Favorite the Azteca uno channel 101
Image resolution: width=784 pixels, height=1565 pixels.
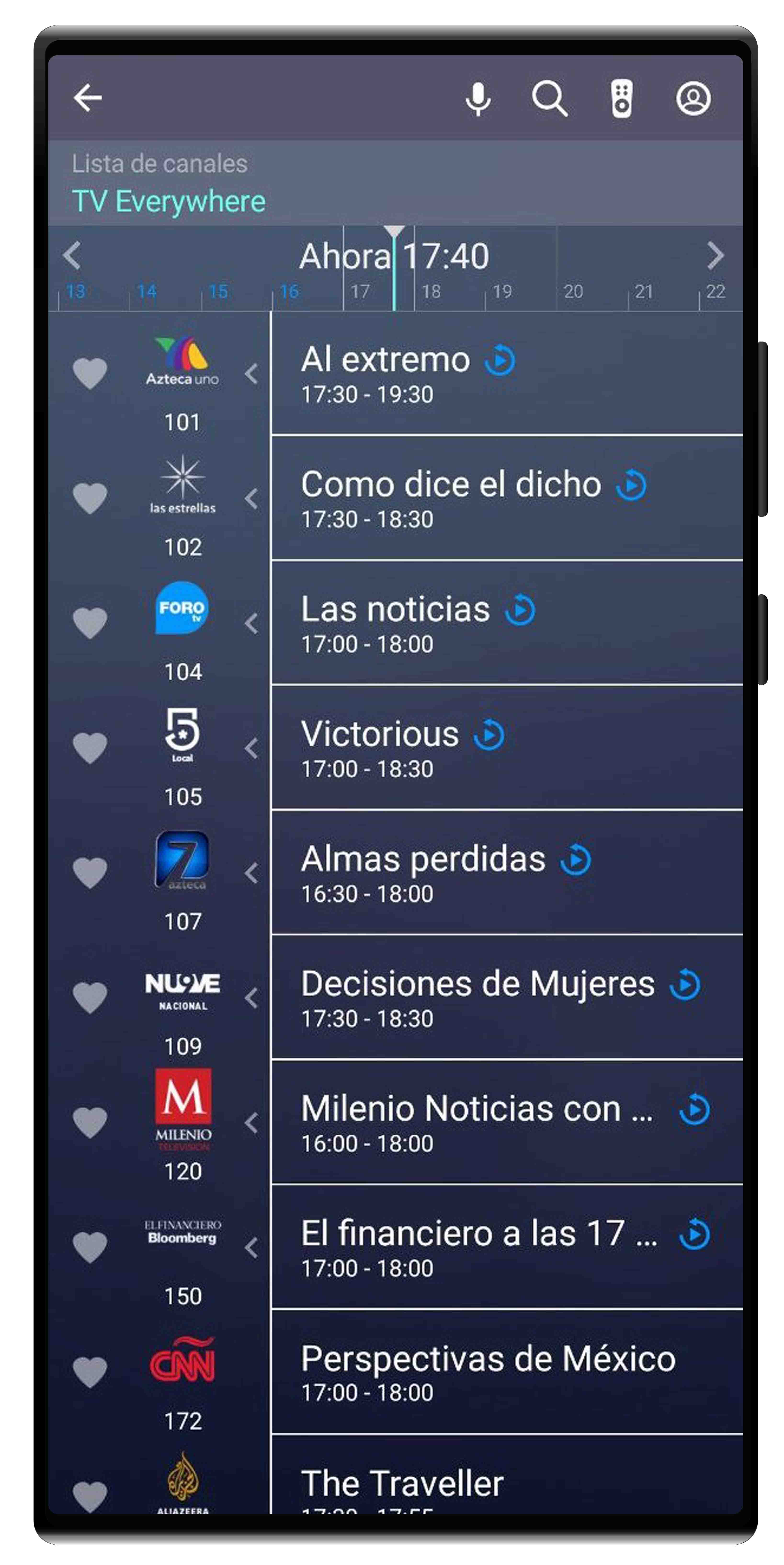point(90,373)
